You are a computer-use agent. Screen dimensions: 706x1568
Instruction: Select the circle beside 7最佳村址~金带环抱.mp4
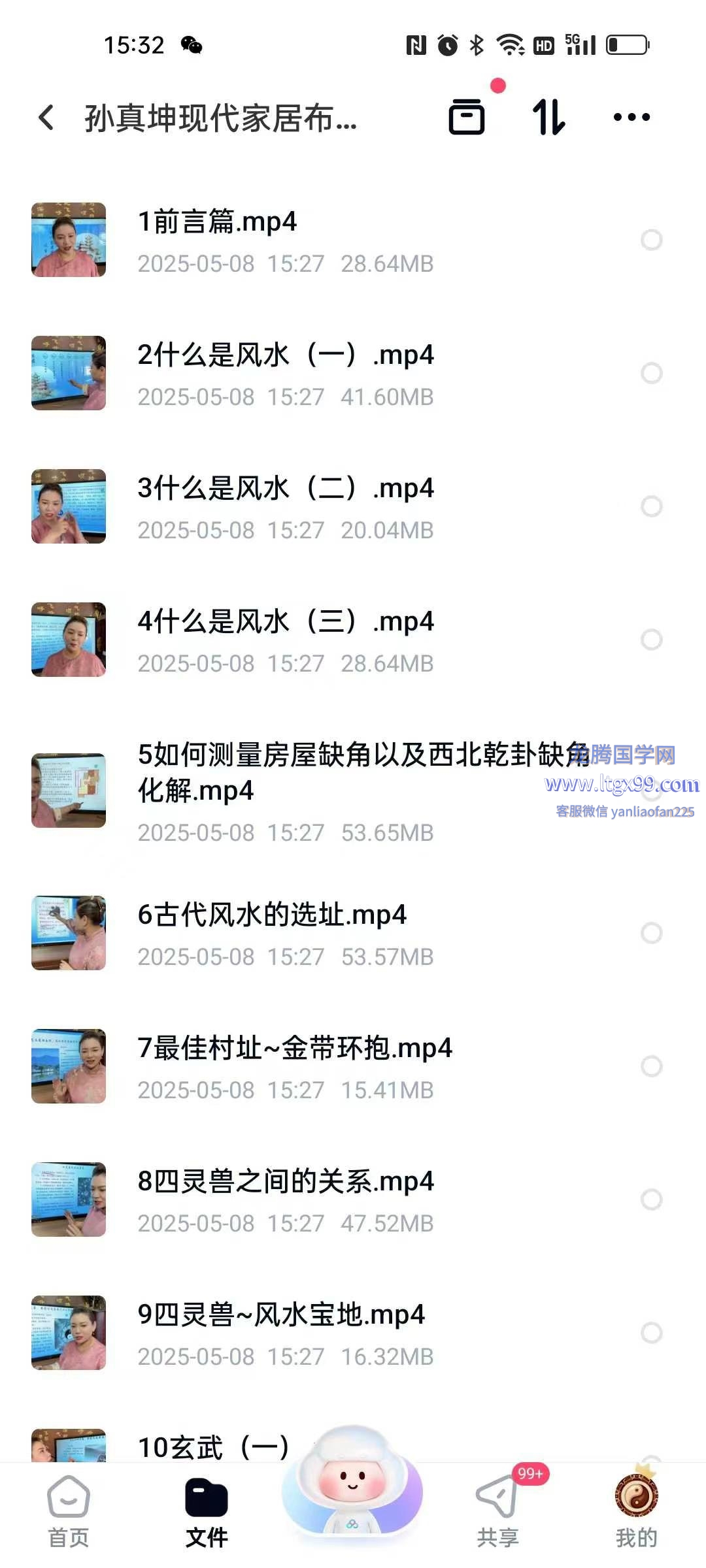(651, 1066)
